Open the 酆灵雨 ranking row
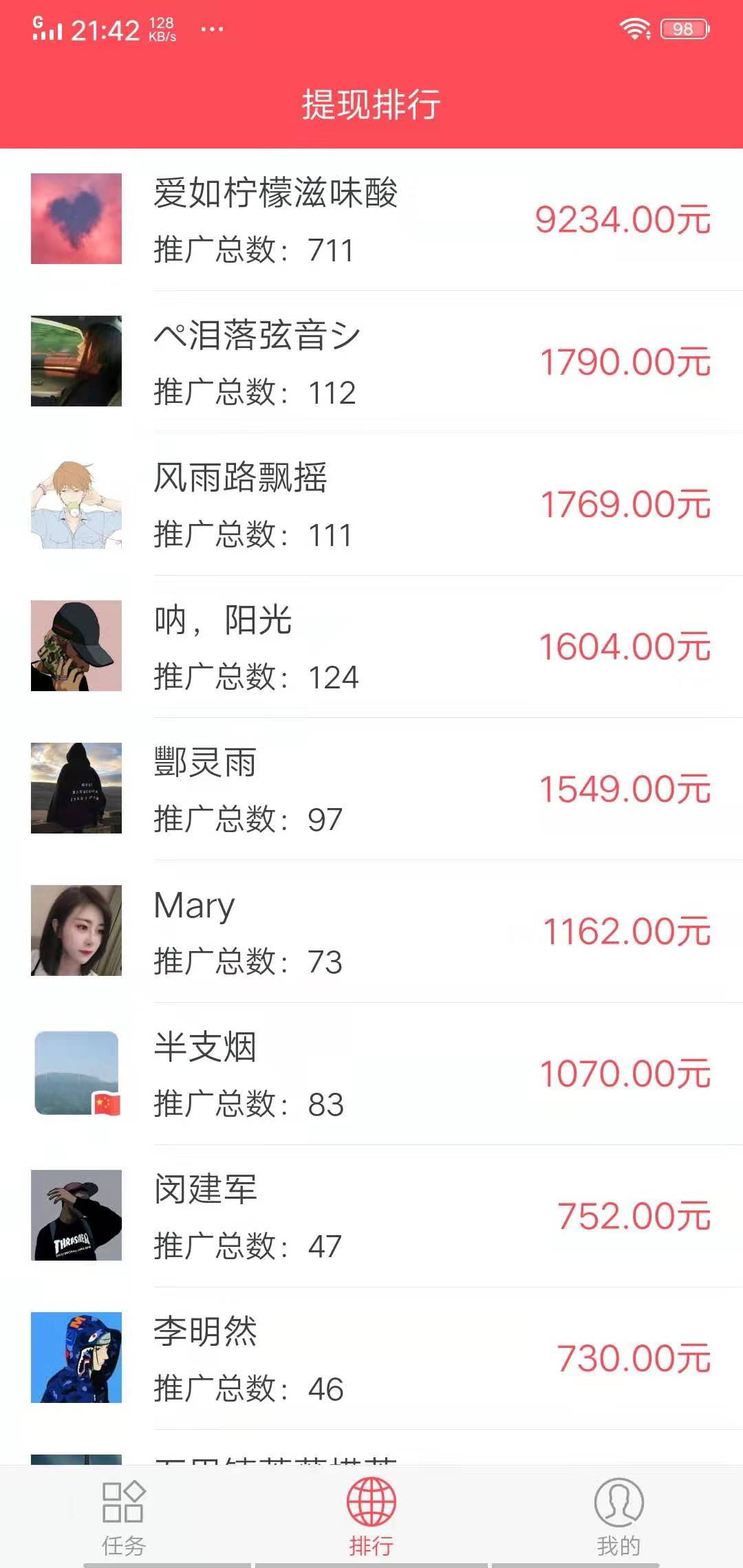Image resolution: width=743 pixels, height=1568 pixels. 371,789
